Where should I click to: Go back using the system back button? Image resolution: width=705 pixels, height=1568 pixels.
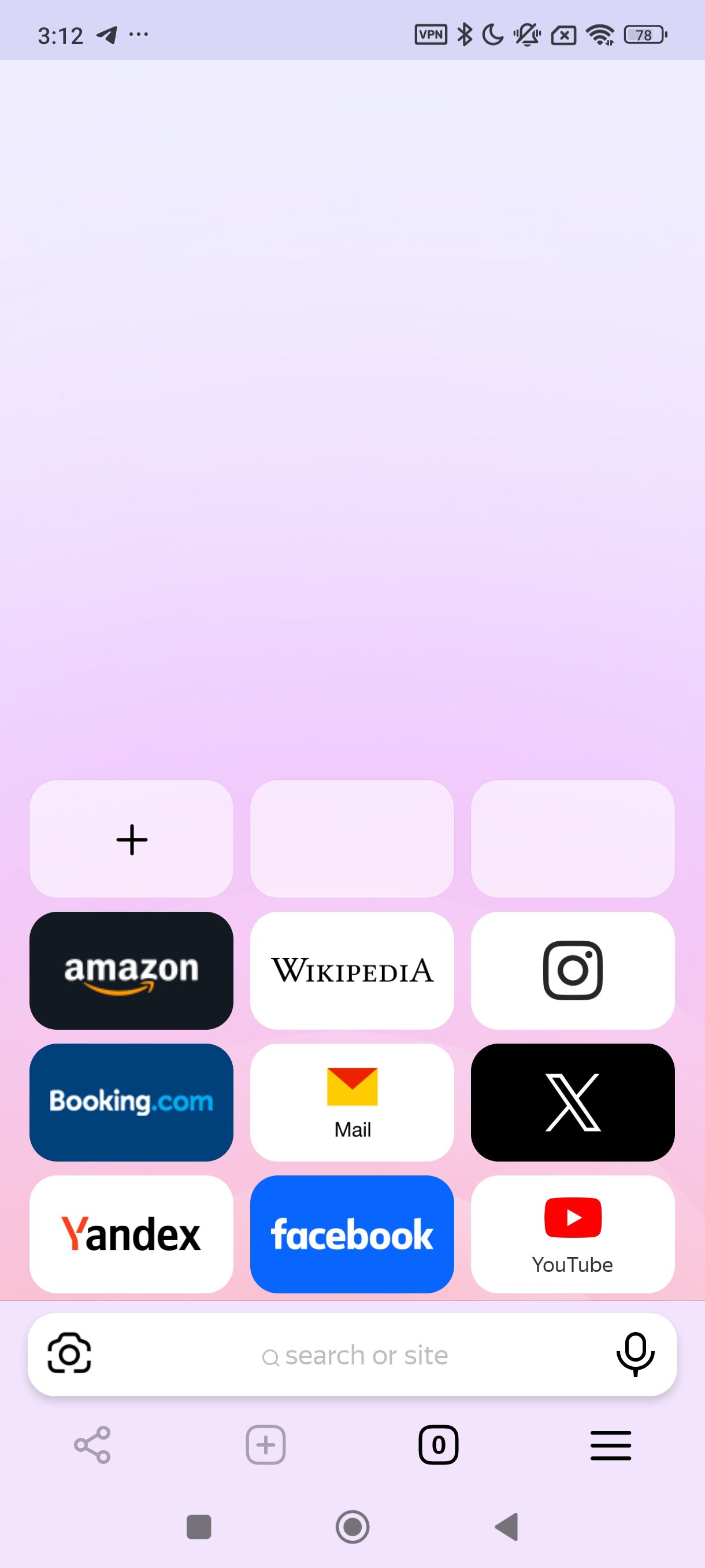506,1526
